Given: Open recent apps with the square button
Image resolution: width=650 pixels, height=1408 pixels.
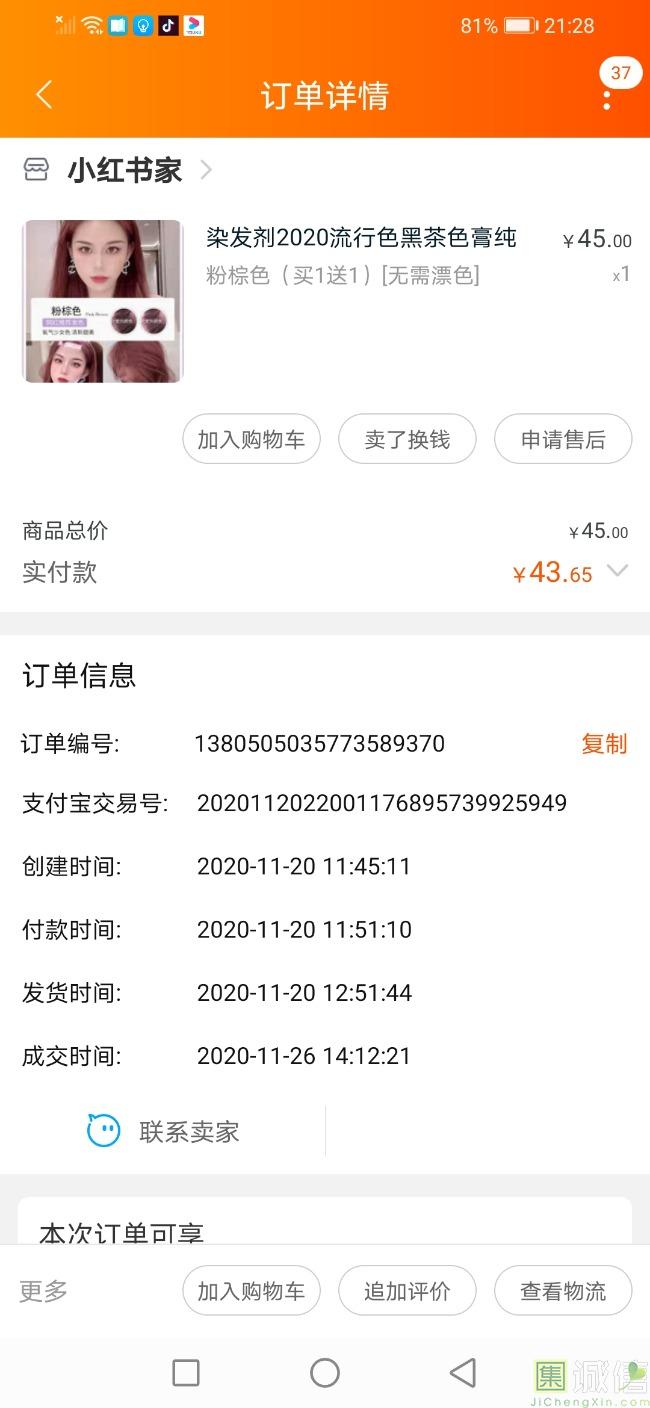Looking at the screenshot, I should tap(186, 1373).
